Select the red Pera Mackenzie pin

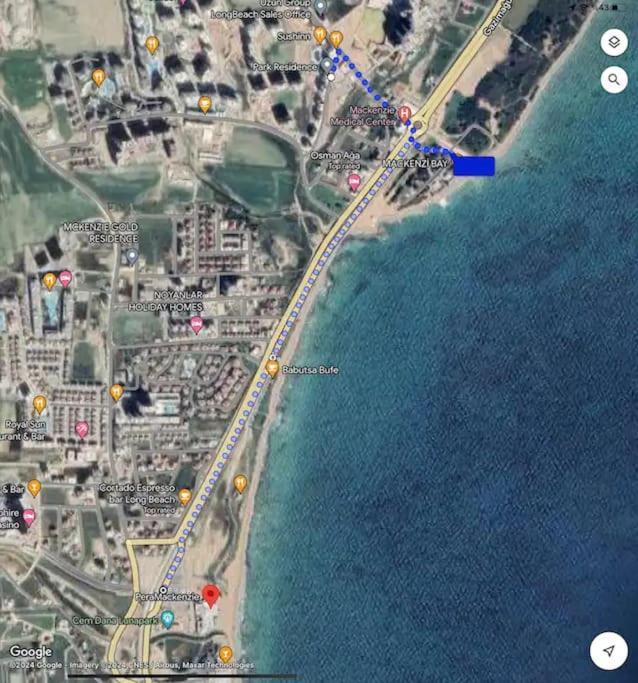click(x=210, y=595)
